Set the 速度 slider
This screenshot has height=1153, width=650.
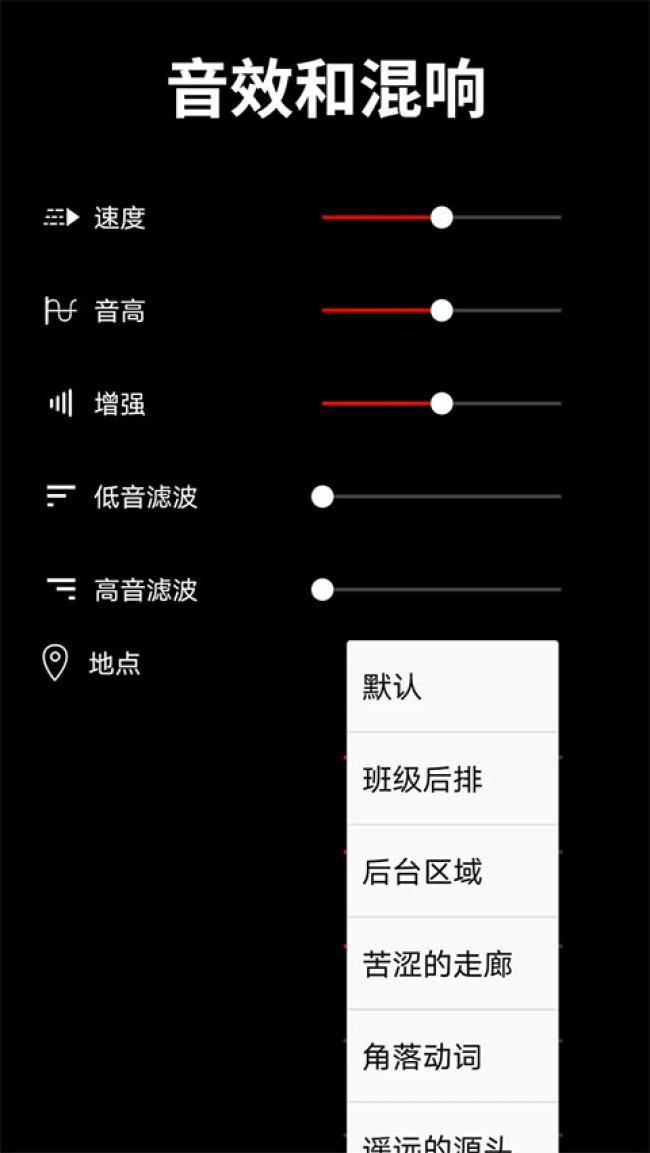(441, 217)
